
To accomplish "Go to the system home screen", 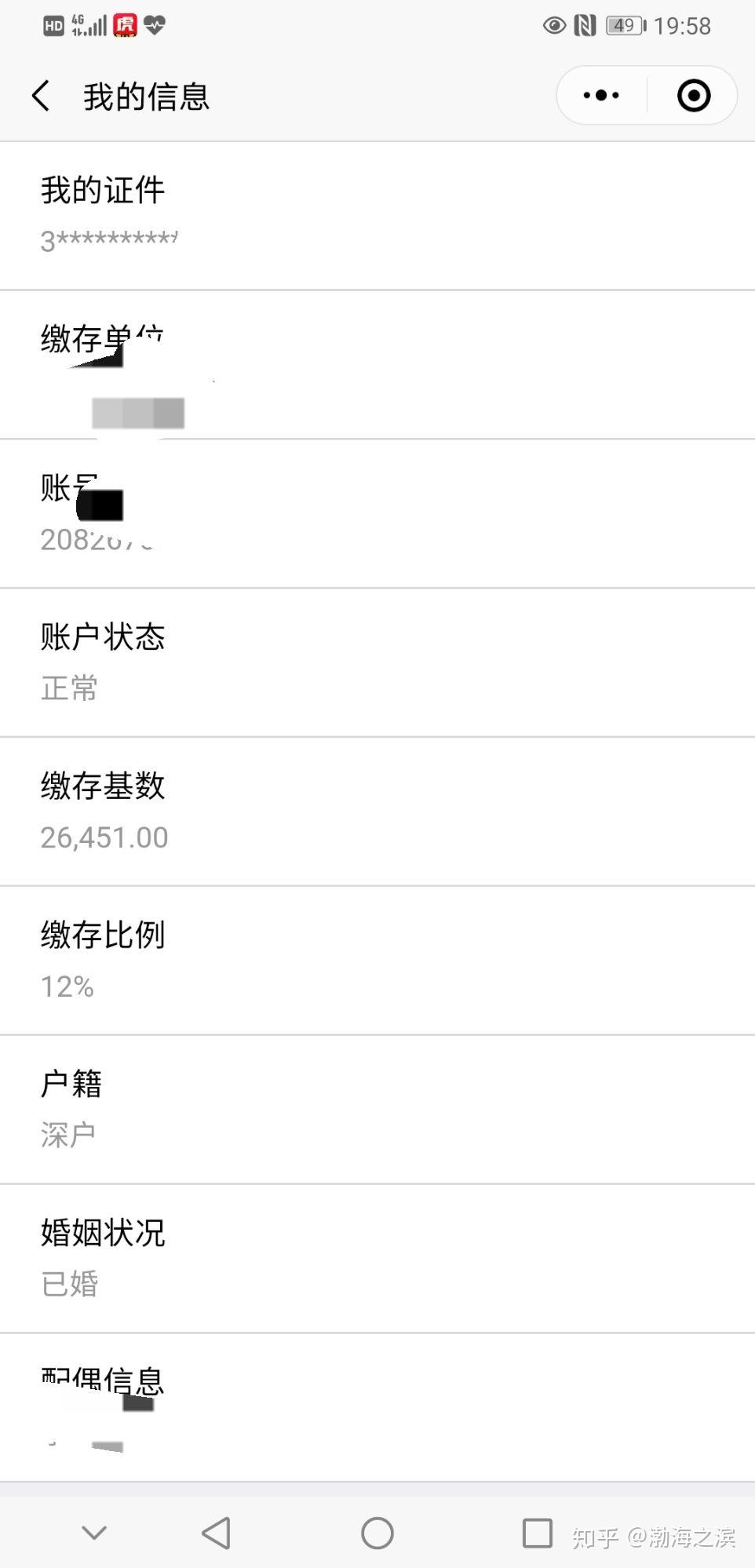I will pyautogui.click(x=377, y=1533).
